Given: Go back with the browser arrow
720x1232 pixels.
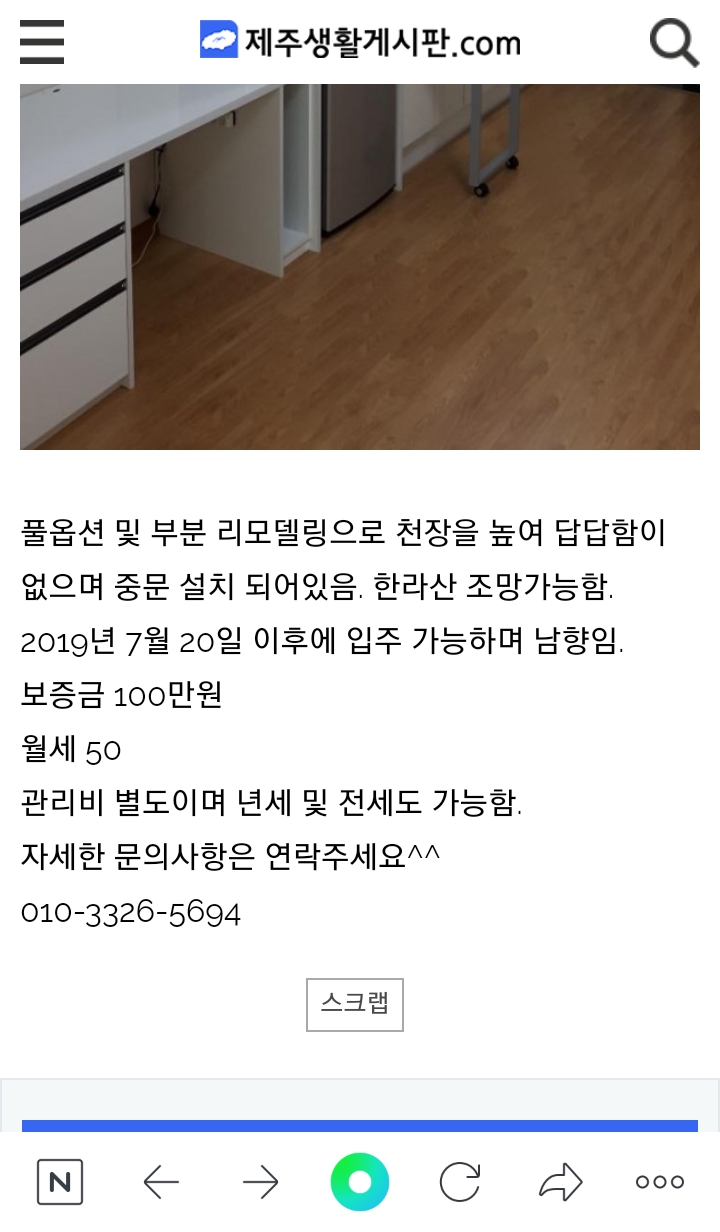Looking at the screenshot, I should pos(161,1183).
